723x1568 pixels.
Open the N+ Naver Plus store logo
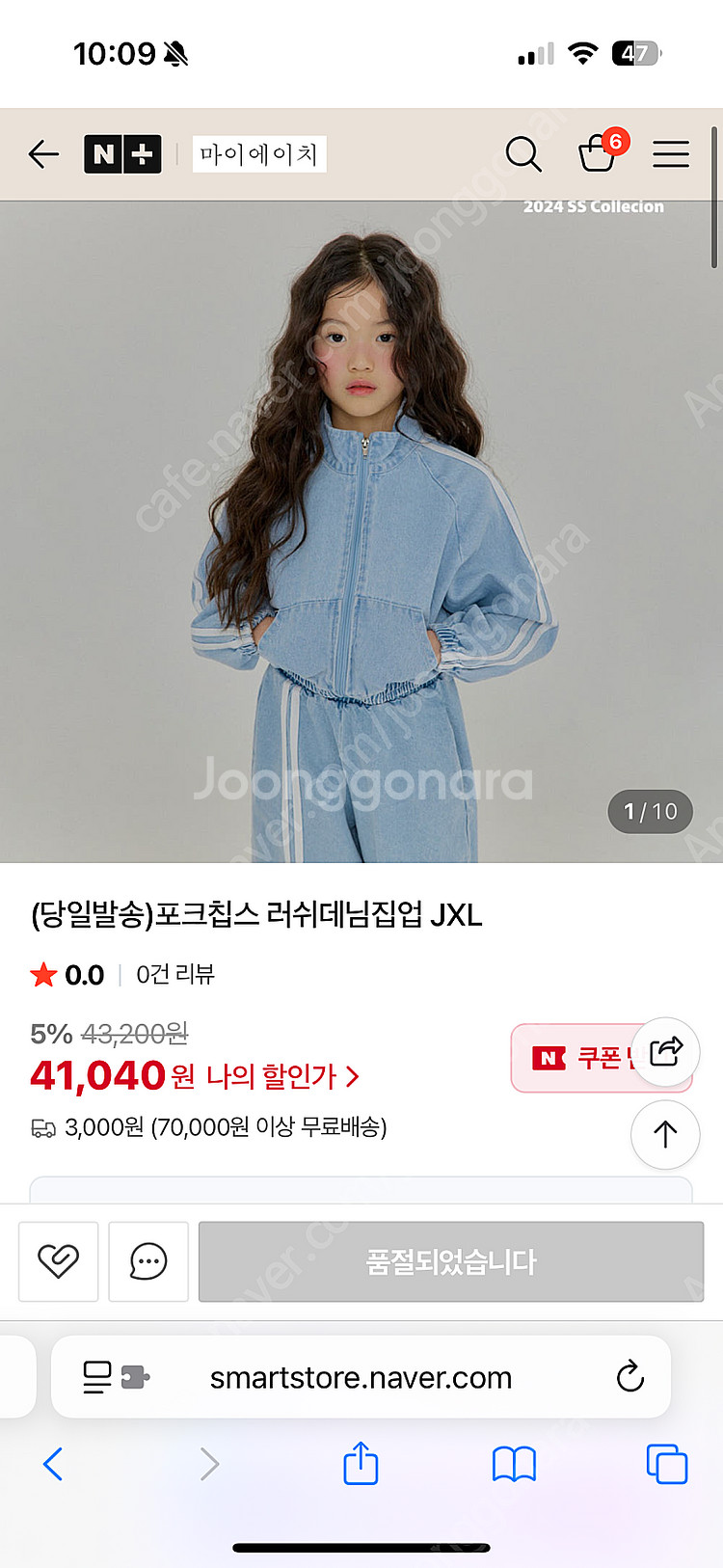(122, 154)
